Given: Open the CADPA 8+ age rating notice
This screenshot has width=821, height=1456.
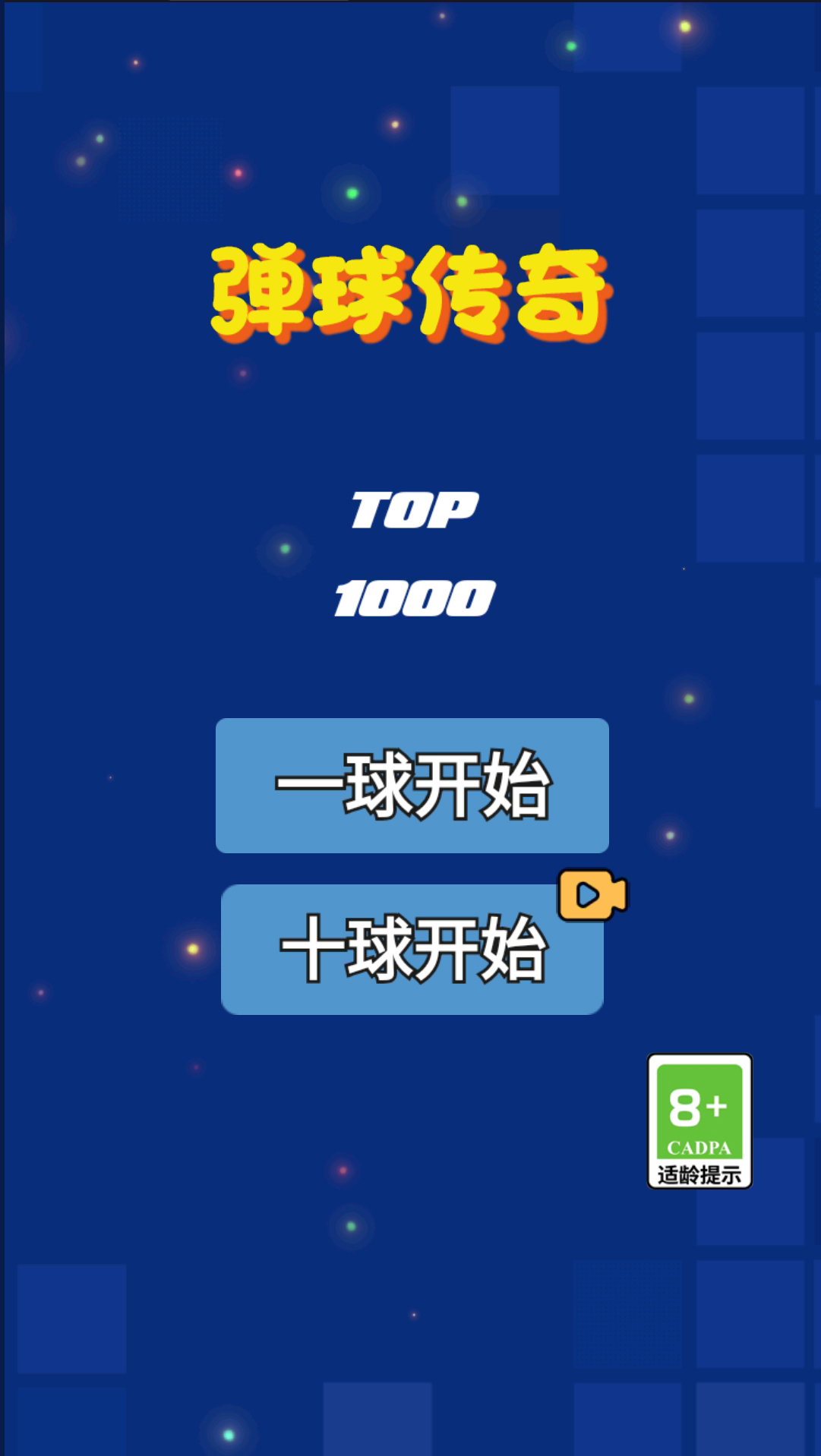Looking at the screenshot, I should (x=699, y=1120).
